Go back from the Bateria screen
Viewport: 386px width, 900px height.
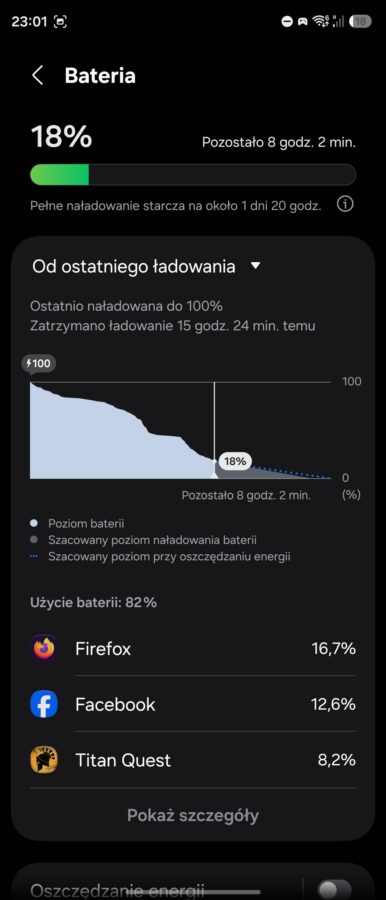(x=38, y=76)
